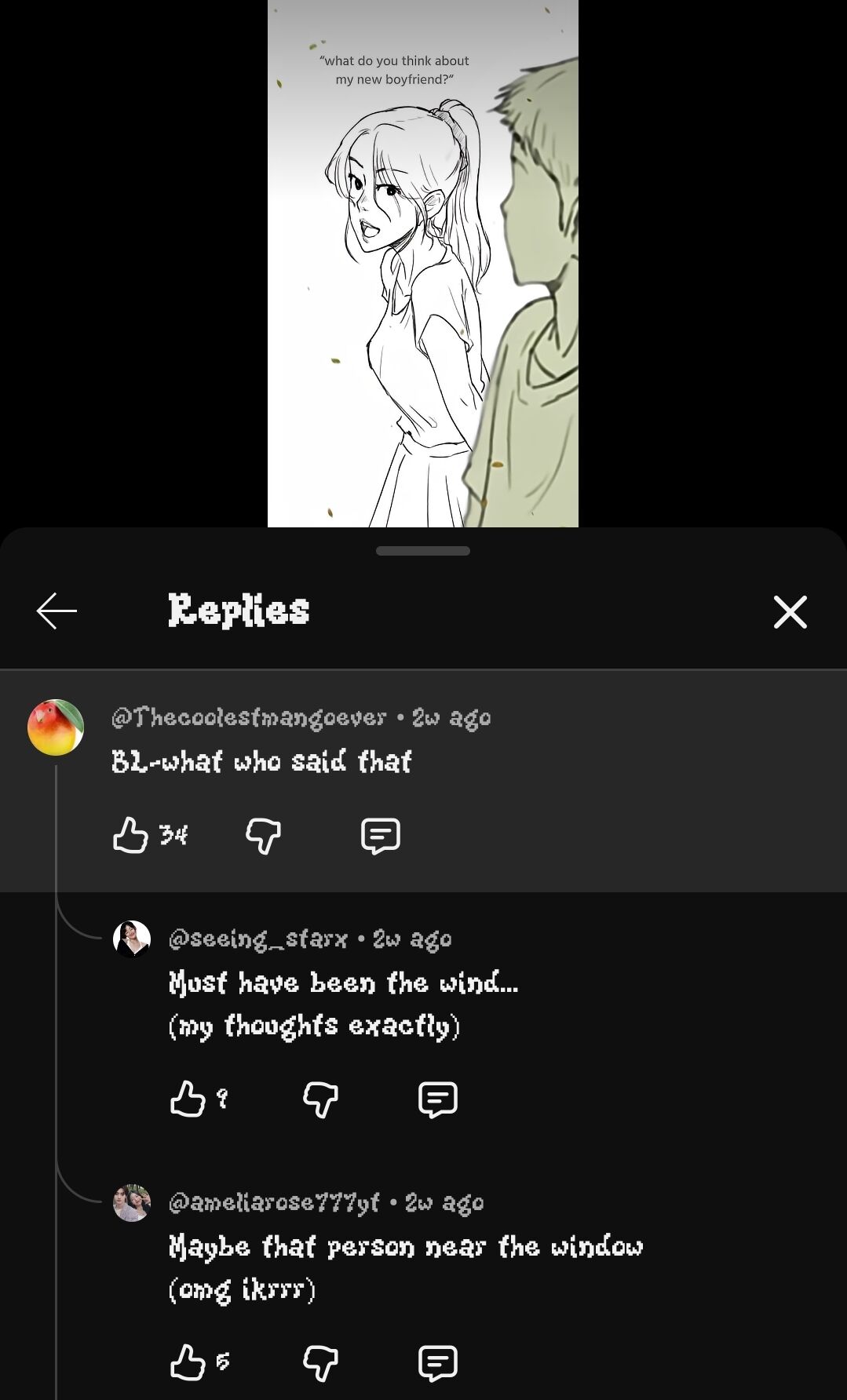Close the Replies panel
Image resolution: width=847 pixels, height=1400 pixels.
tap(790, 612)
